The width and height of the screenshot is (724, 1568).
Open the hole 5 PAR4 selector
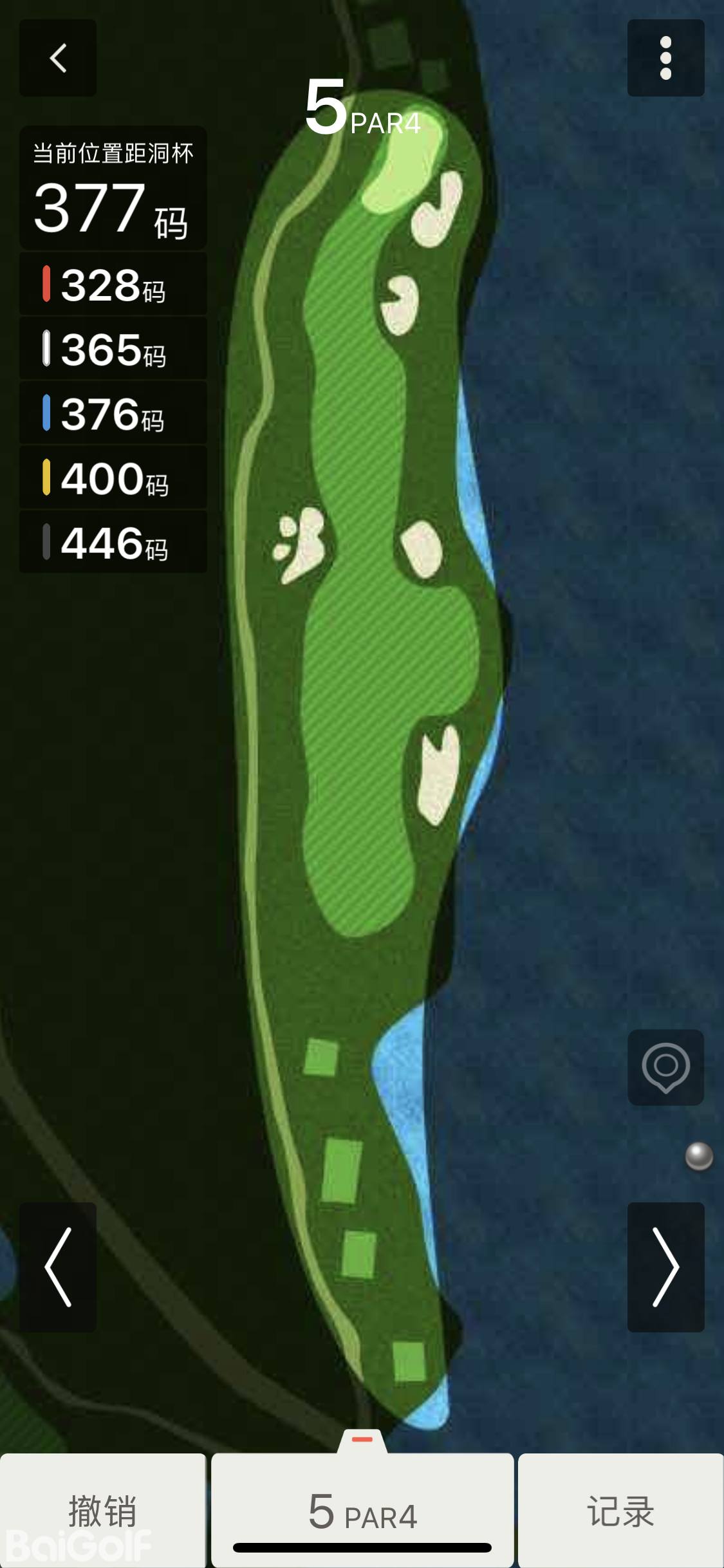[362, 1510]
